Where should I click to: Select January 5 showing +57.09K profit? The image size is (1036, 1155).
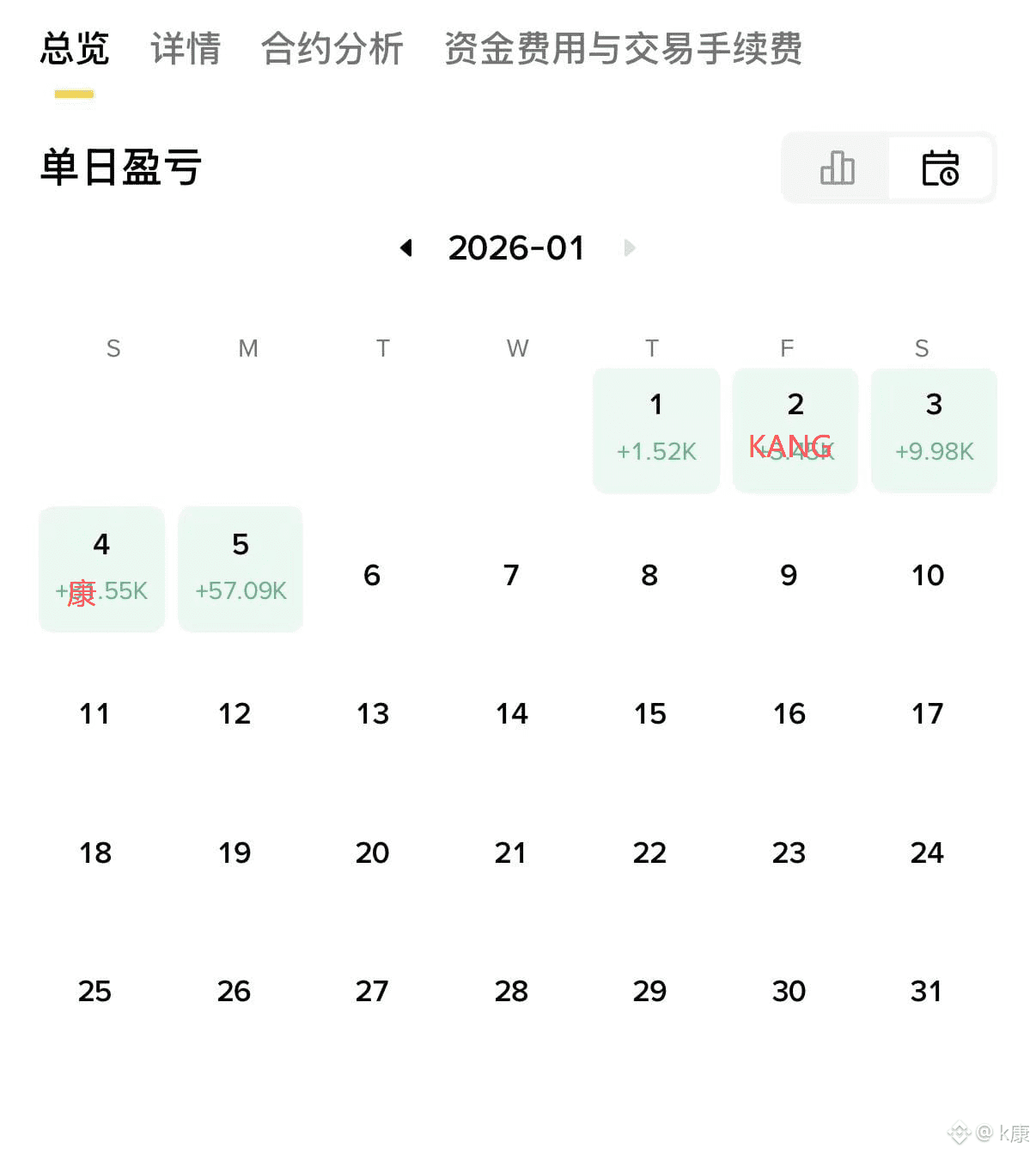click(240, 568)
